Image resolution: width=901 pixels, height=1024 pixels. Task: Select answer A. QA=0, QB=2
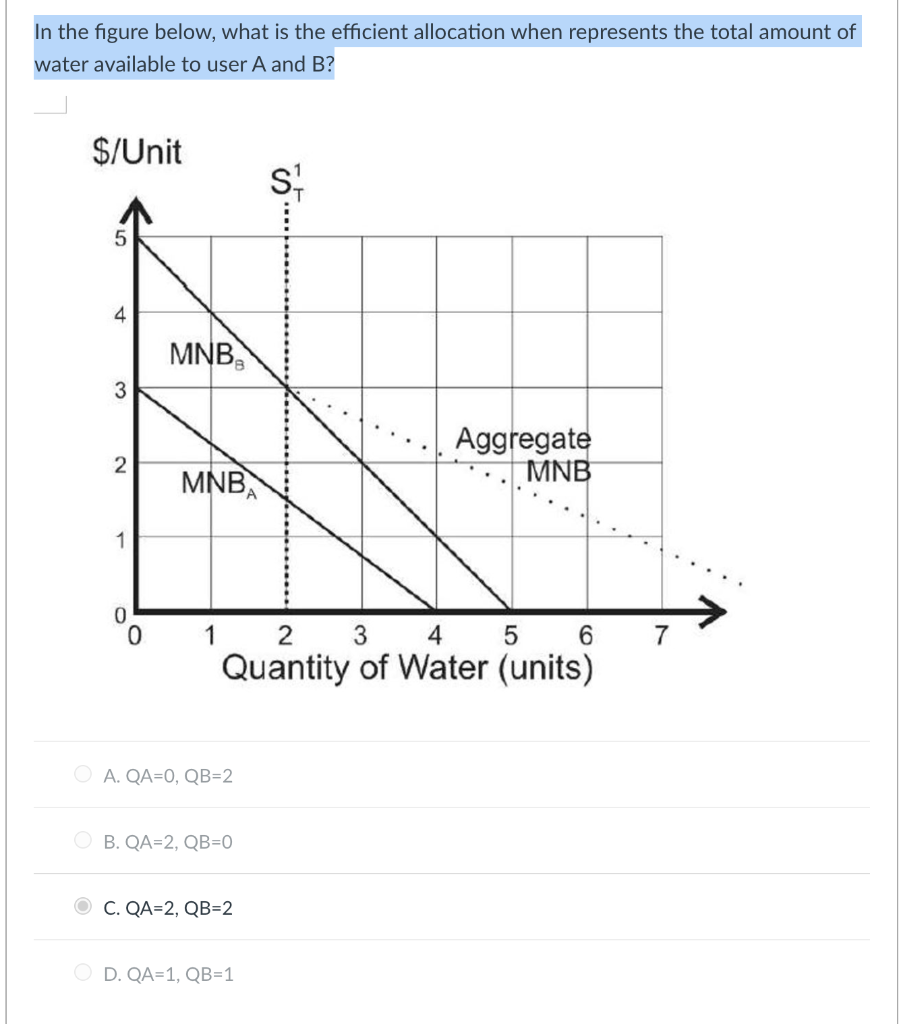click(82, 775)
